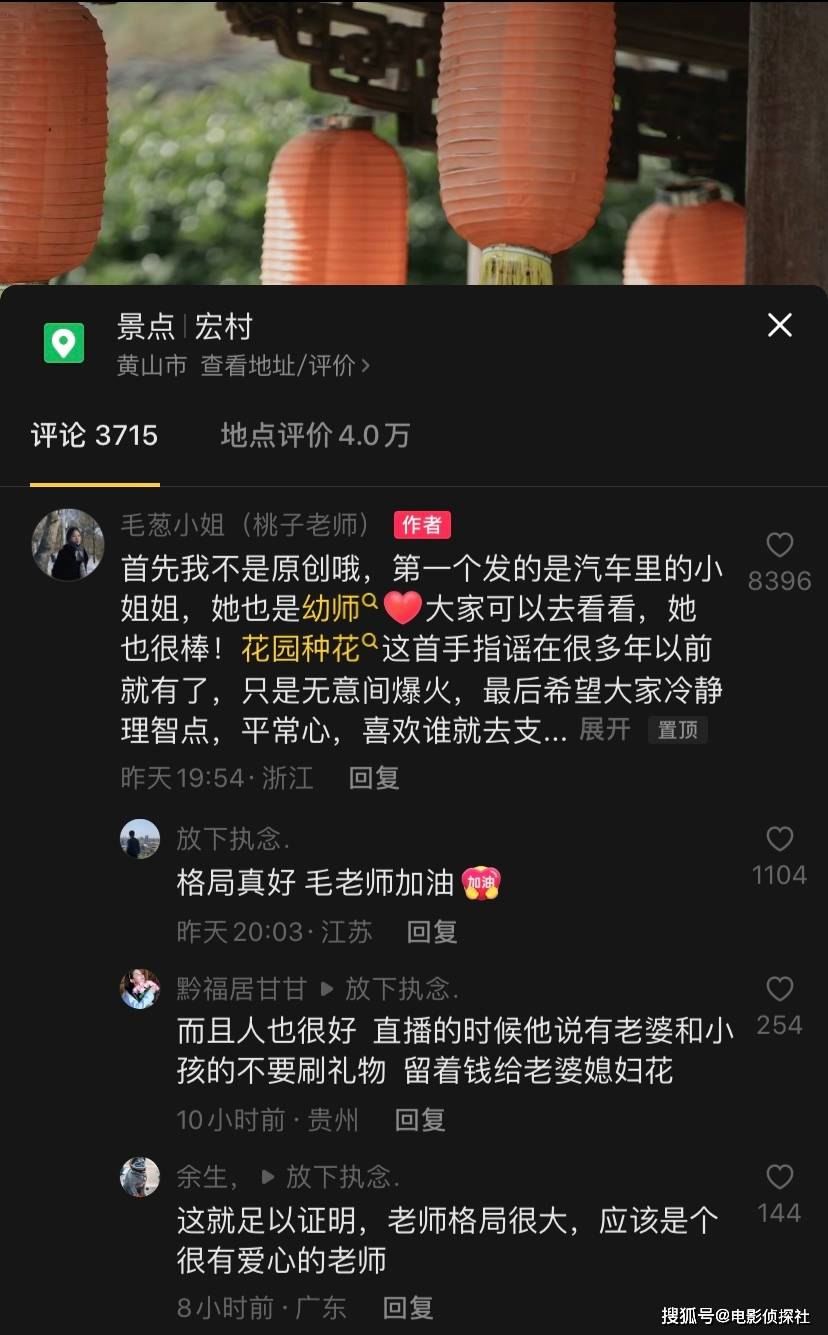Reply to 放下执念's comment
This screenshot has width=828, height=1335.
coord(431,932)
